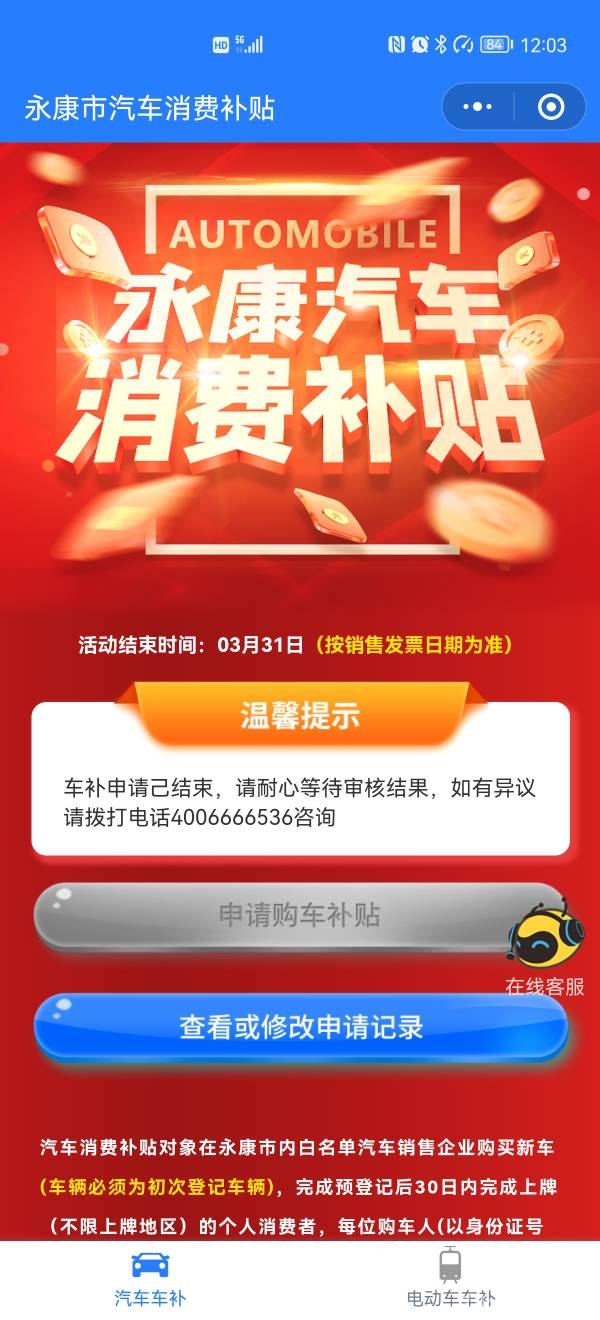The width and height of the screenshot is (600, 1320).
Task: Open 查看或修改申请记录
Action: pyautogui.click(x=300, y=1027)
